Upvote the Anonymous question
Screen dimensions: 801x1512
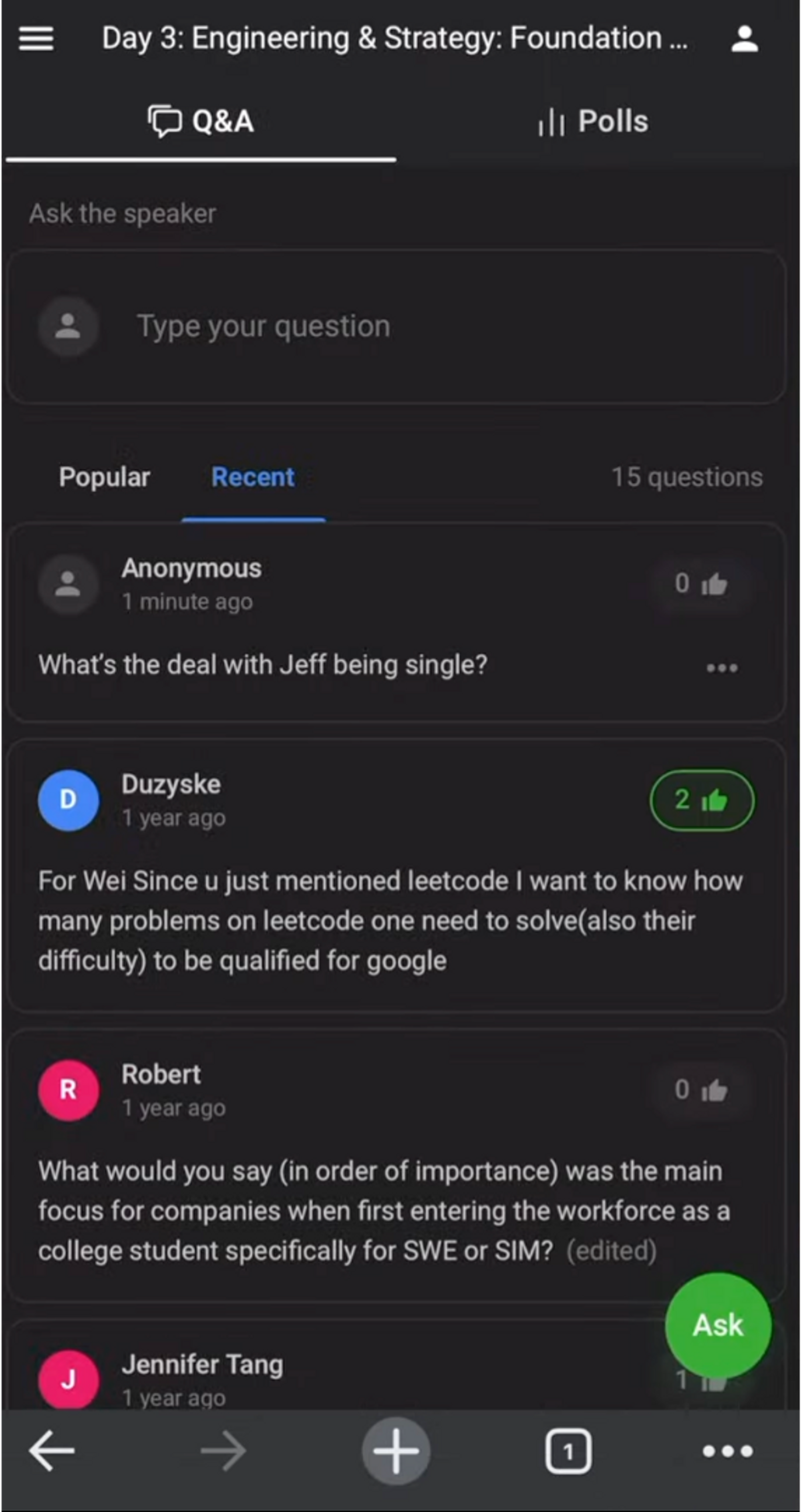[x=701, y=583]
